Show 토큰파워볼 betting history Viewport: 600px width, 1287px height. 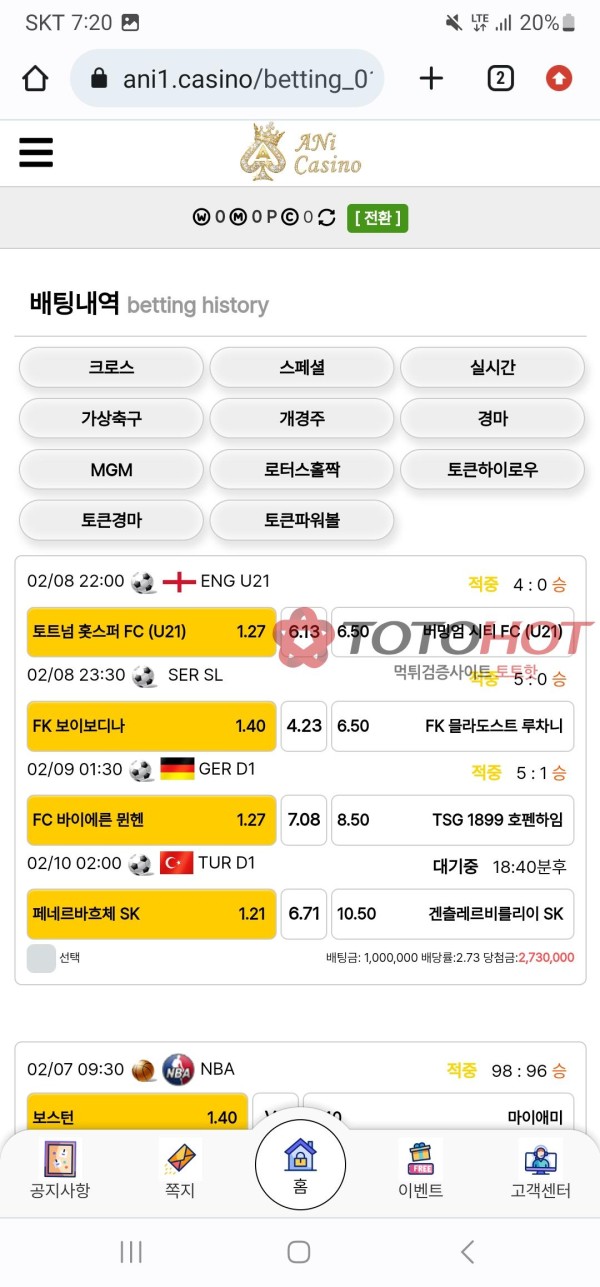301,520
